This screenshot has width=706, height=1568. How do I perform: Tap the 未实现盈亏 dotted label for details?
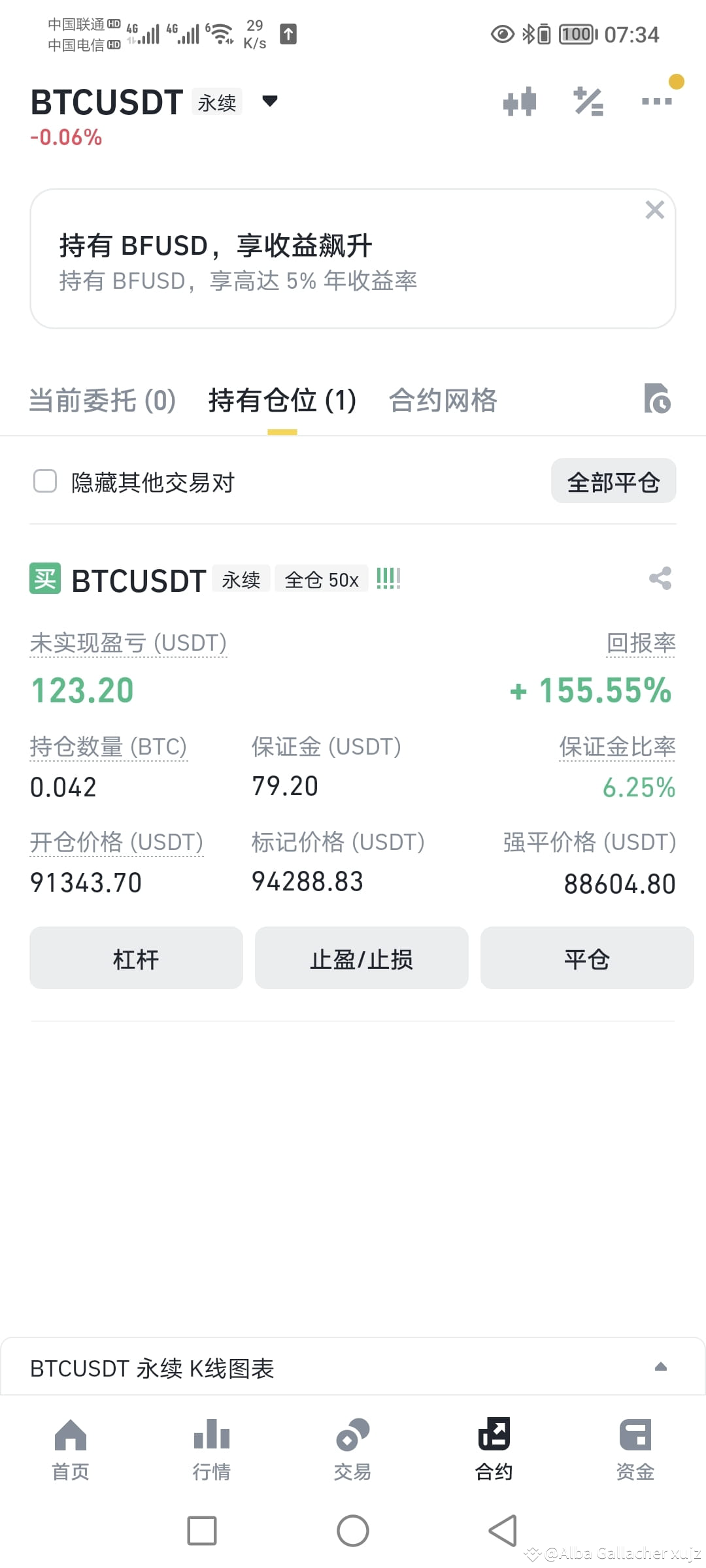(128, 643)
